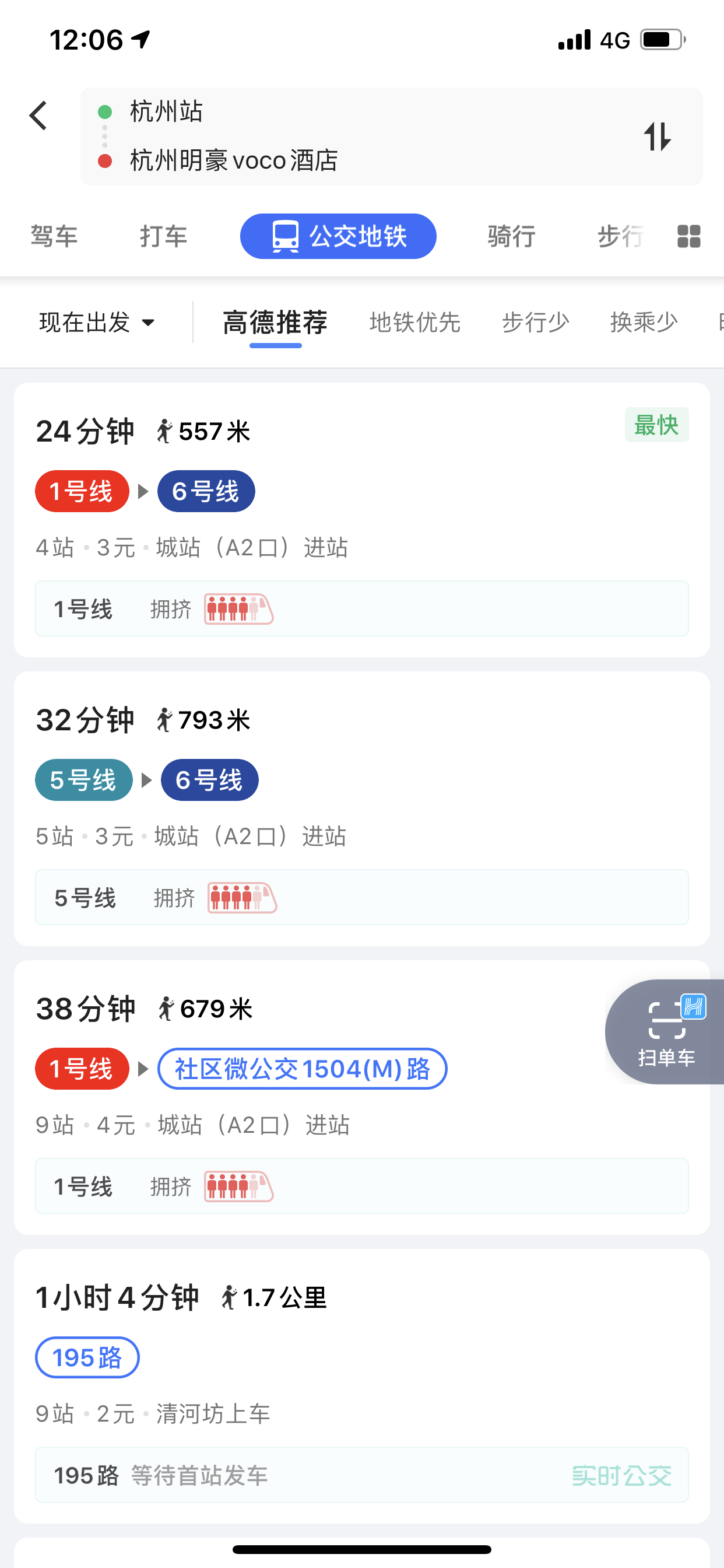This screenshot has width=724, height=1568.
Task: Select the 步行少 sort option
Action: pos(535,322)
